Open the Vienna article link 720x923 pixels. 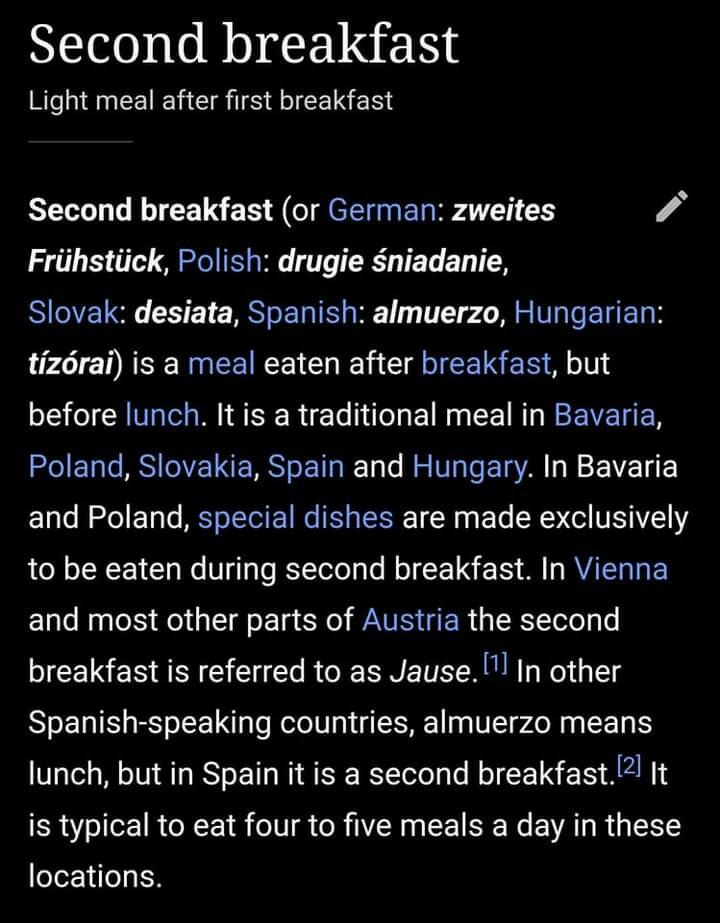(x=620, y=569)
